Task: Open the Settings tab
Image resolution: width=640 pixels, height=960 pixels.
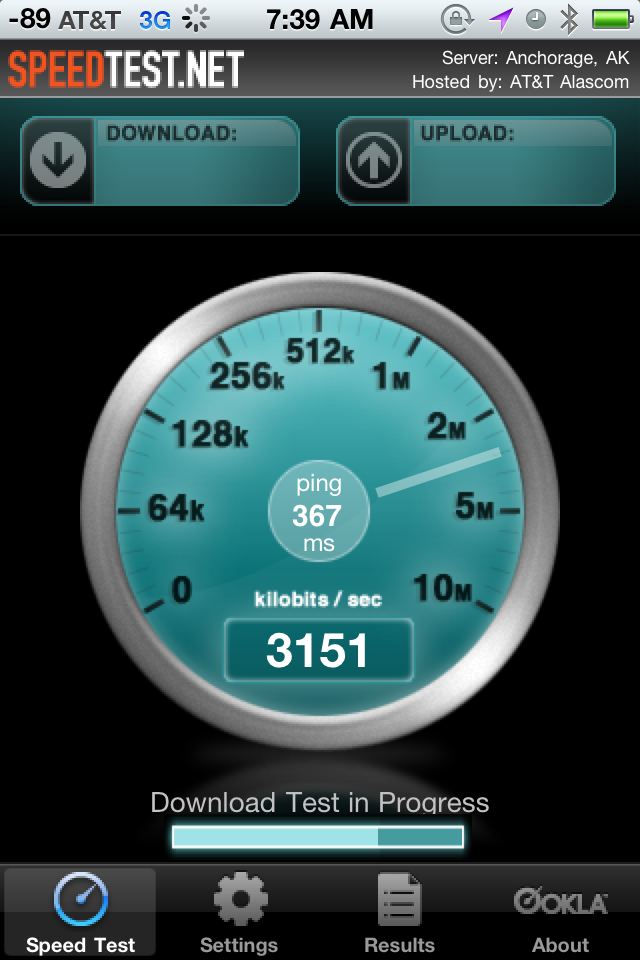Action: [x=239, y=913]
